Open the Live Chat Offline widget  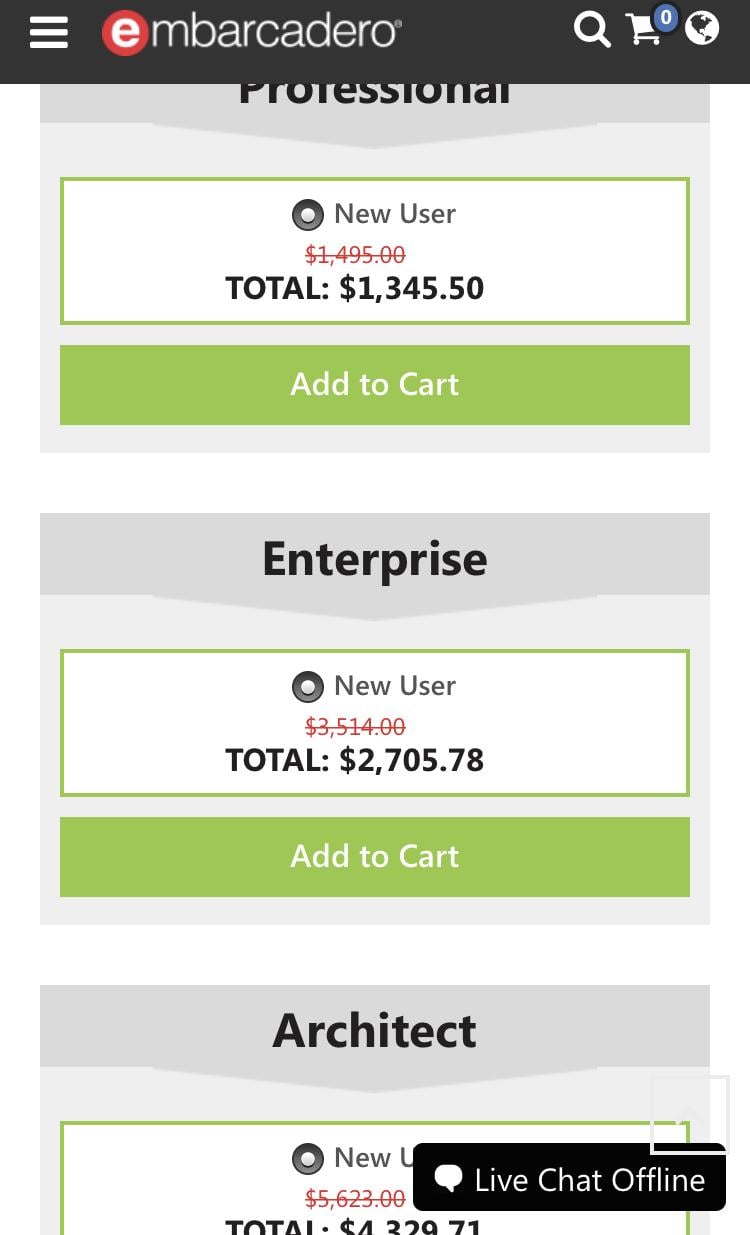point(569,1178)
